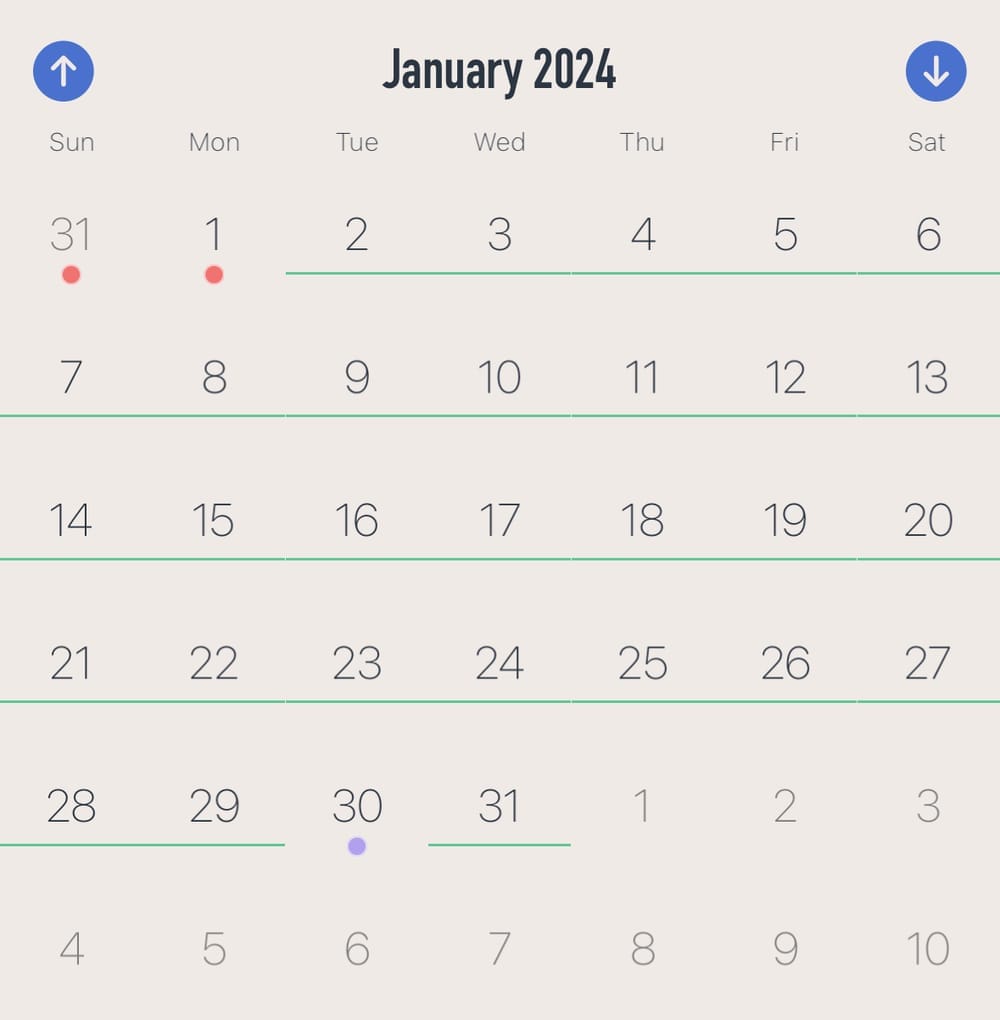Pick January 12 in the calendar

pos(785,377)
